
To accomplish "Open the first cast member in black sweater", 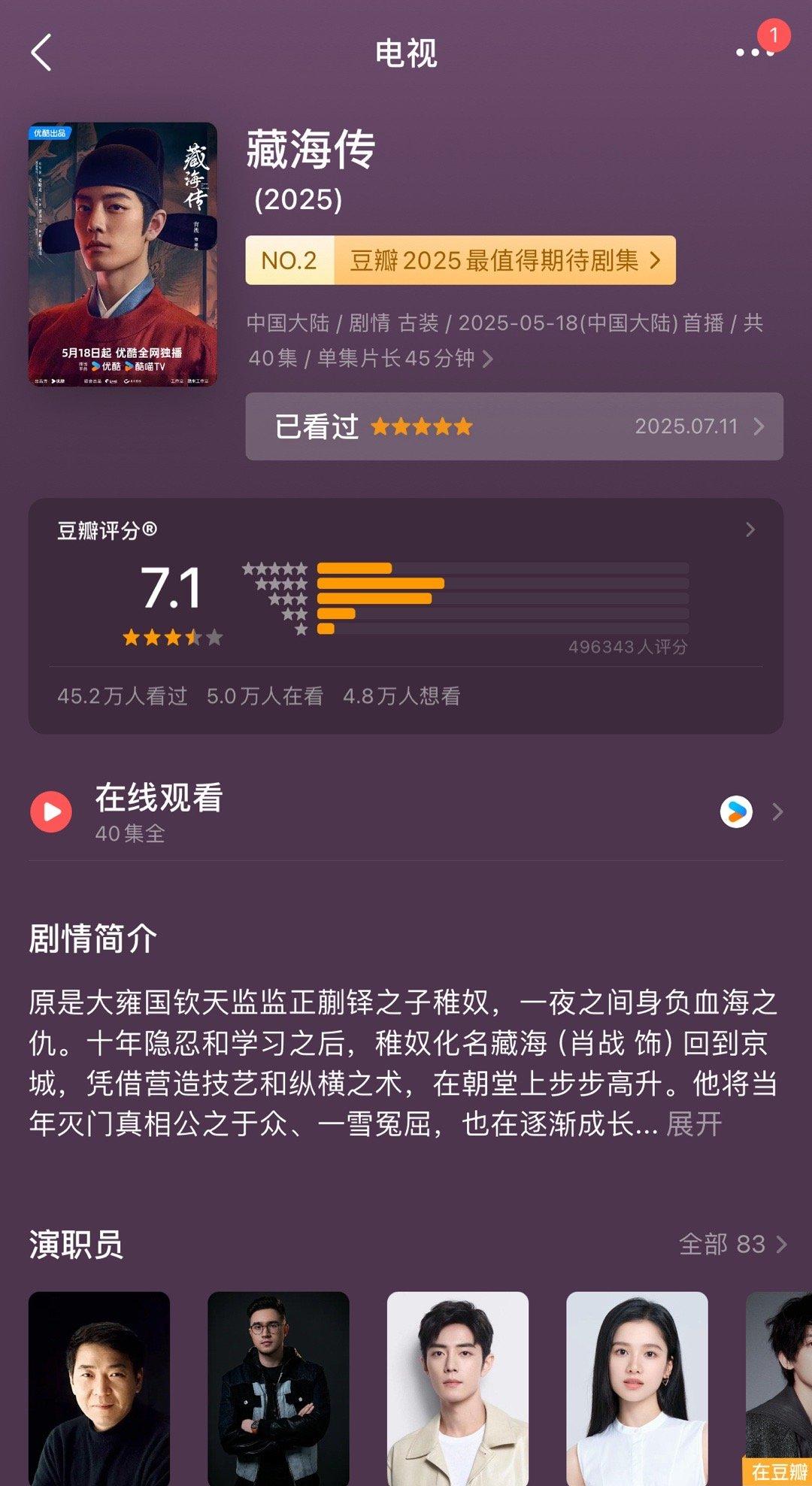I will click(x=99, y=1388).
